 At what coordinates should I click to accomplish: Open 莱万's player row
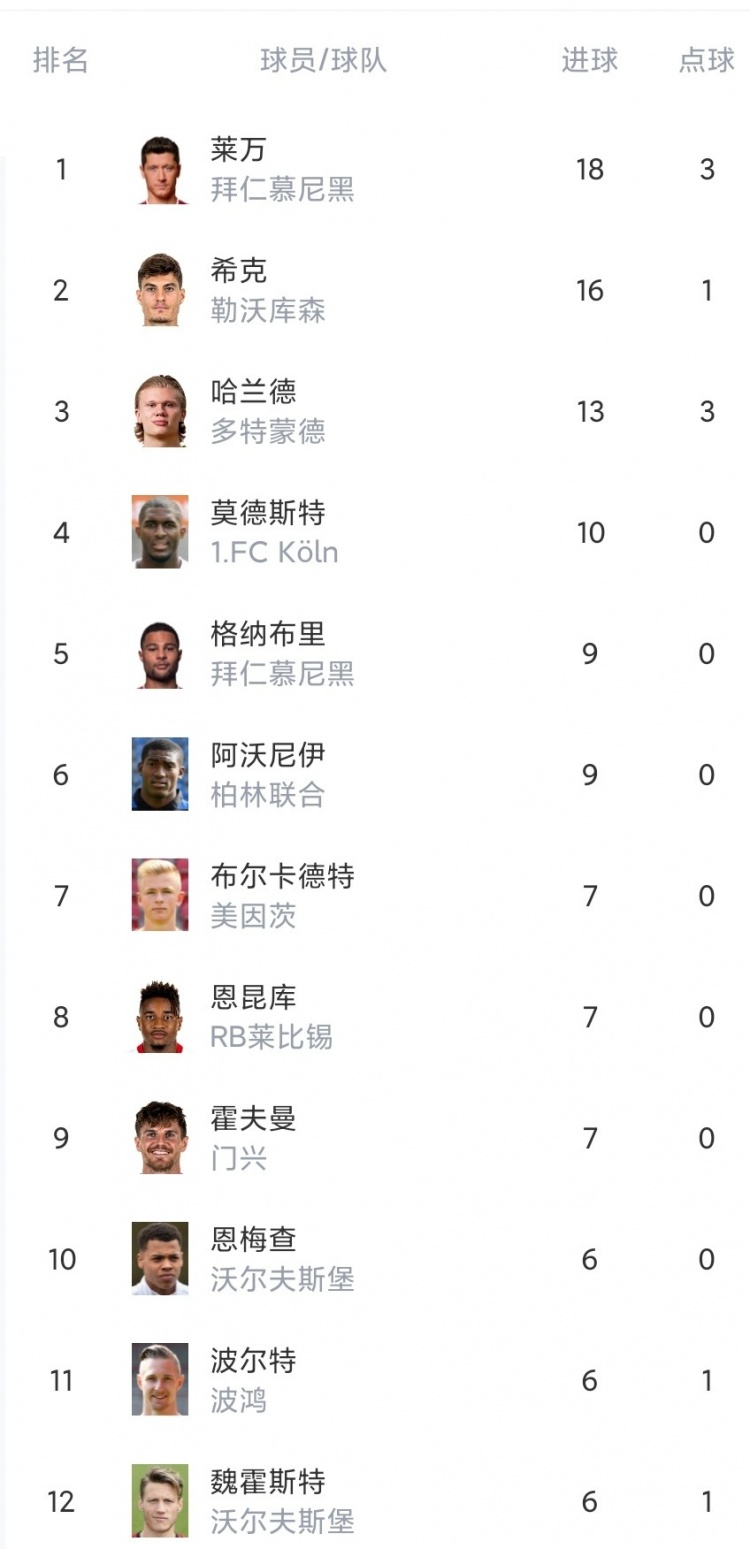[x=375, y=169]
